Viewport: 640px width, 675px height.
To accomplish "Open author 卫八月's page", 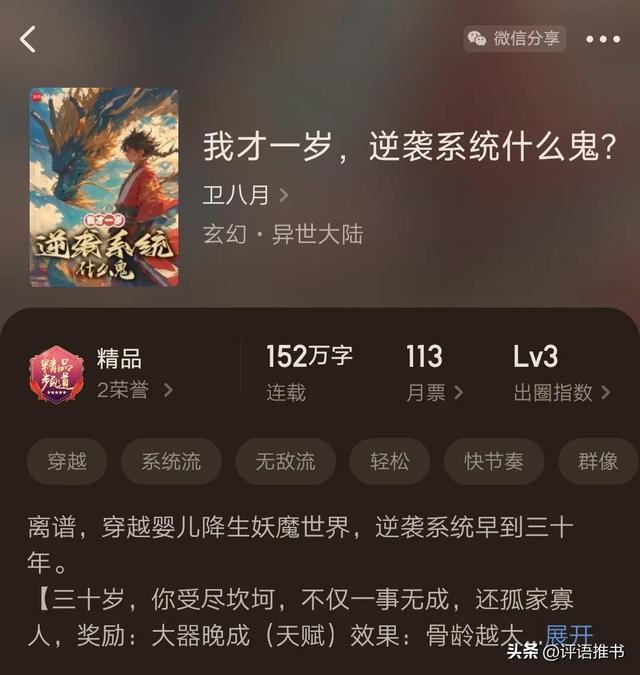I will pyautogui.click(x=245, y=195).
